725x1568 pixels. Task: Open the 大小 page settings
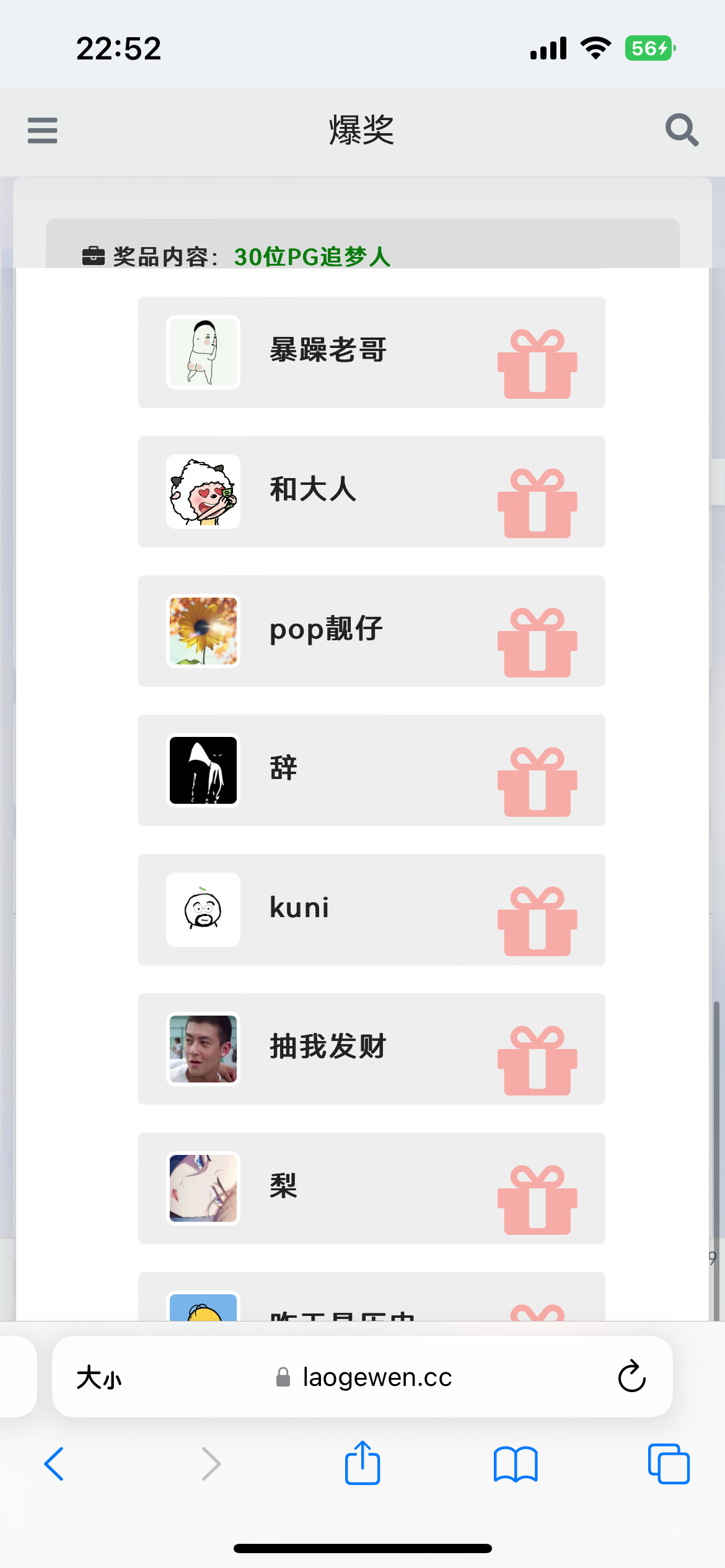99,1378
